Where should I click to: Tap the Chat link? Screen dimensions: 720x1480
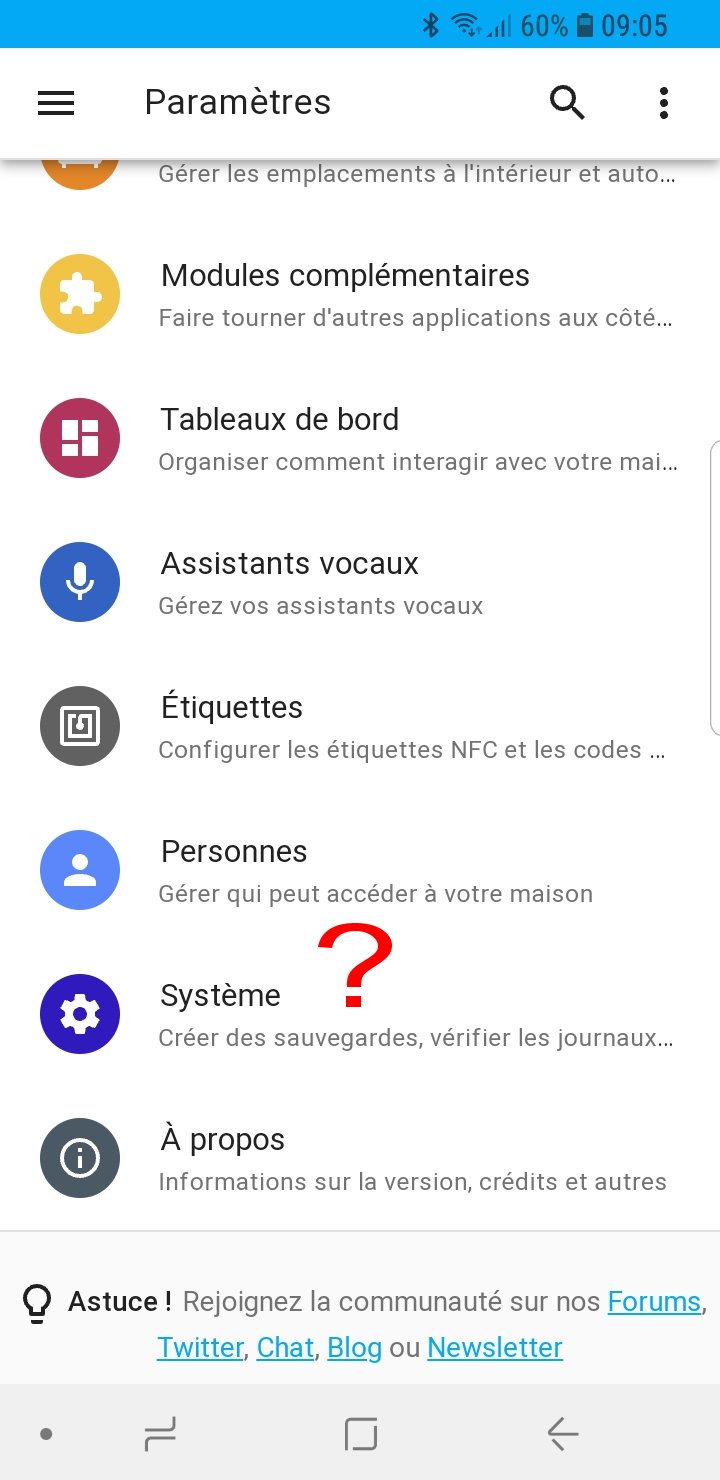(x=285, y=1347)
